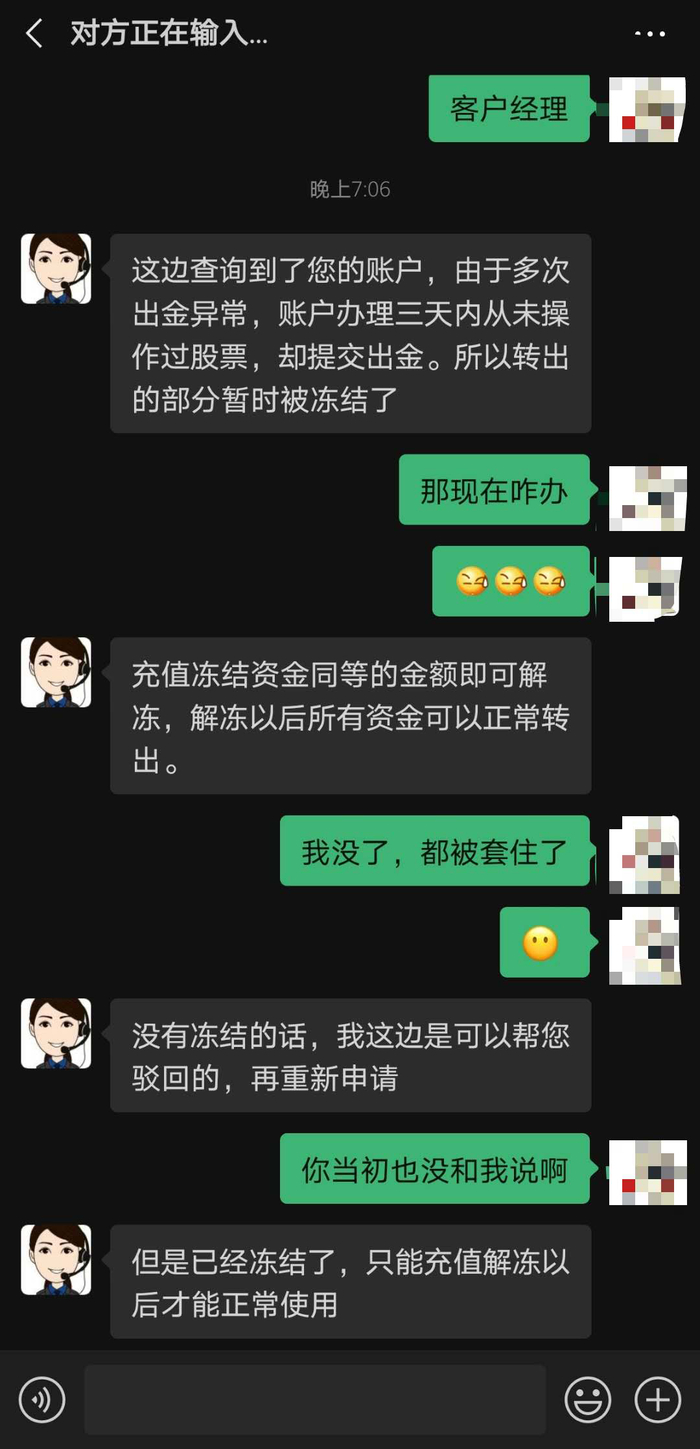Screen dimensions: 700x1449
Task: Go back to the chat list
Action: point(35,34)
